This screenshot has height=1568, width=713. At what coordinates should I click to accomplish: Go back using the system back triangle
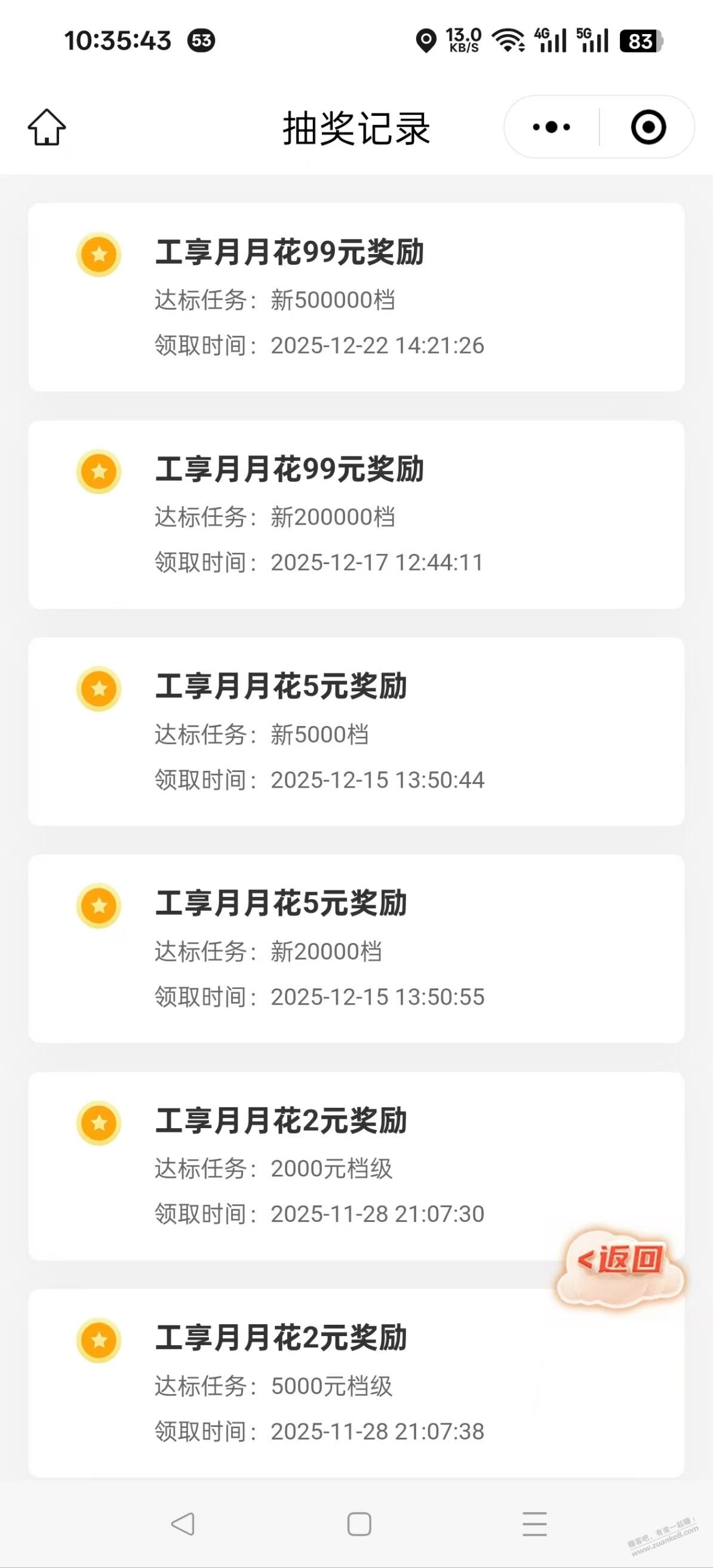coord(183,1524)
